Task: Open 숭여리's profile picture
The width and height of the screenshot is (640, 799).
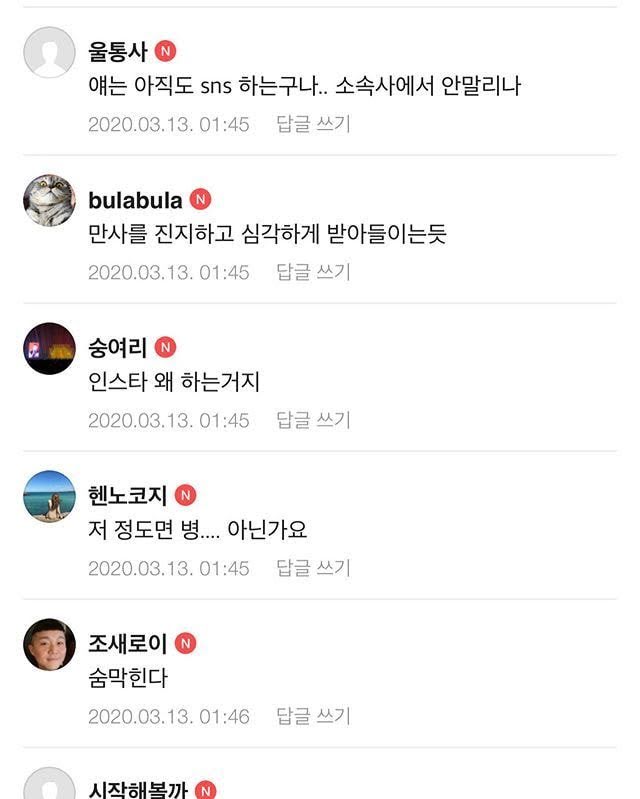Action: click(49, 348)
